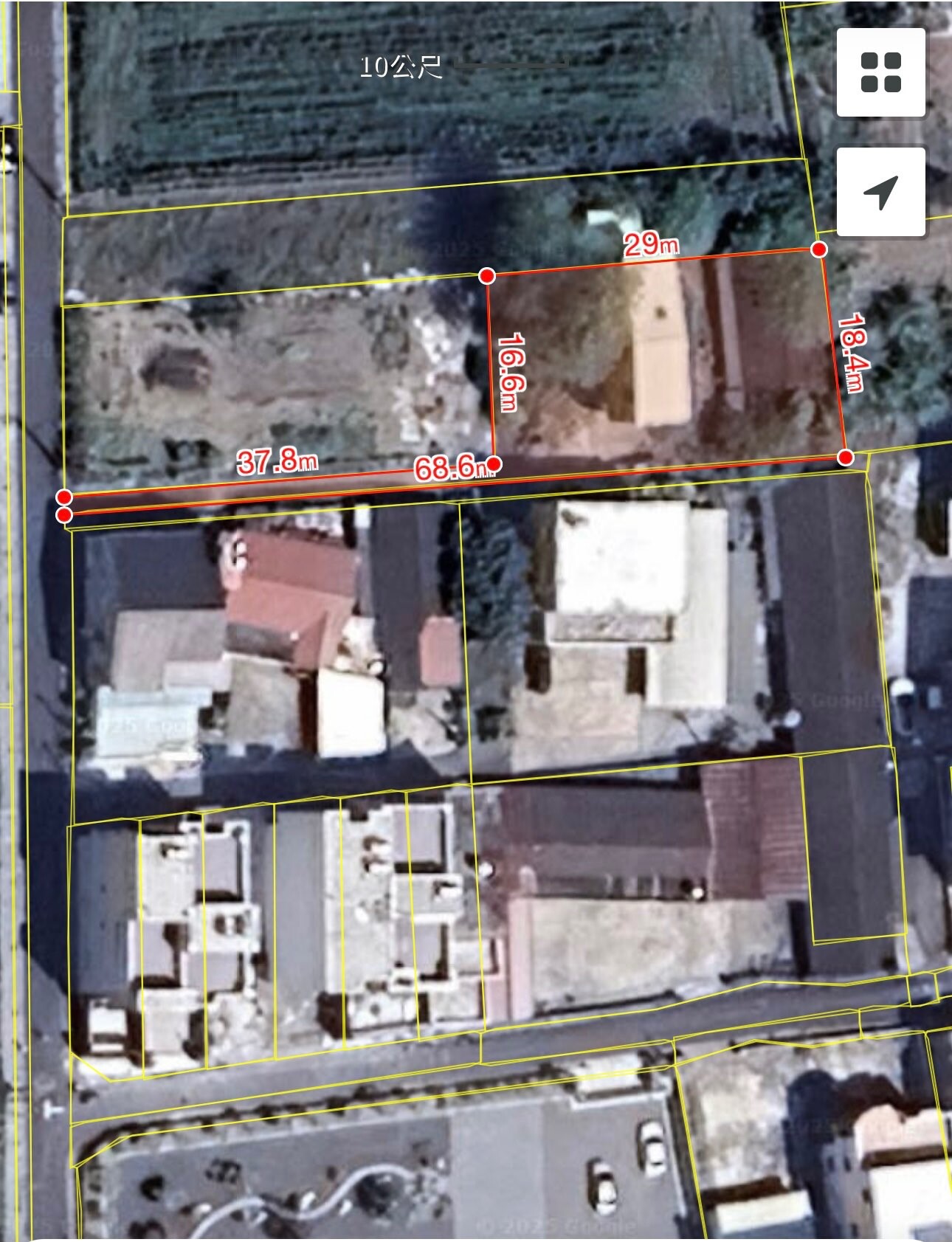Center map on my current location
This screenshot has width=952, height=1242.
[x=880, y=192]
